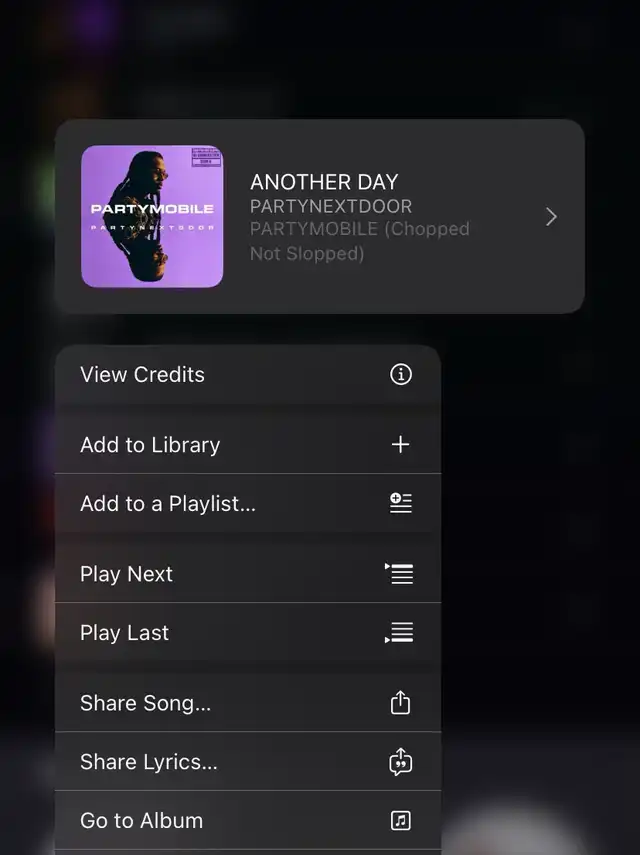Image resolution: width=640 pixels, height=855 pixels.
Task: Queue the song with Play Next
Action: click(x=247, y=574)
